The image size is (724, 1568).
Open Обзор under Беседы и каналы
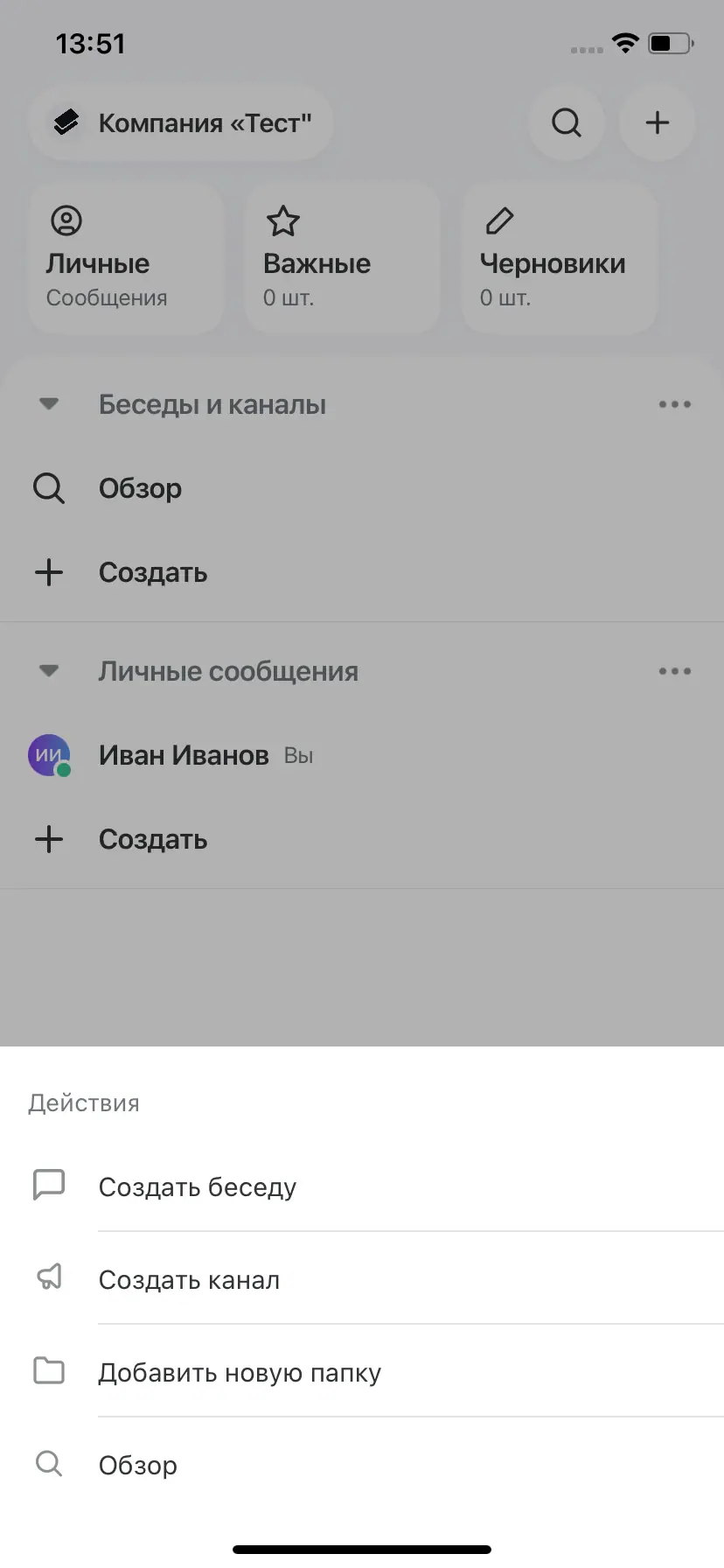coord(140,488)
